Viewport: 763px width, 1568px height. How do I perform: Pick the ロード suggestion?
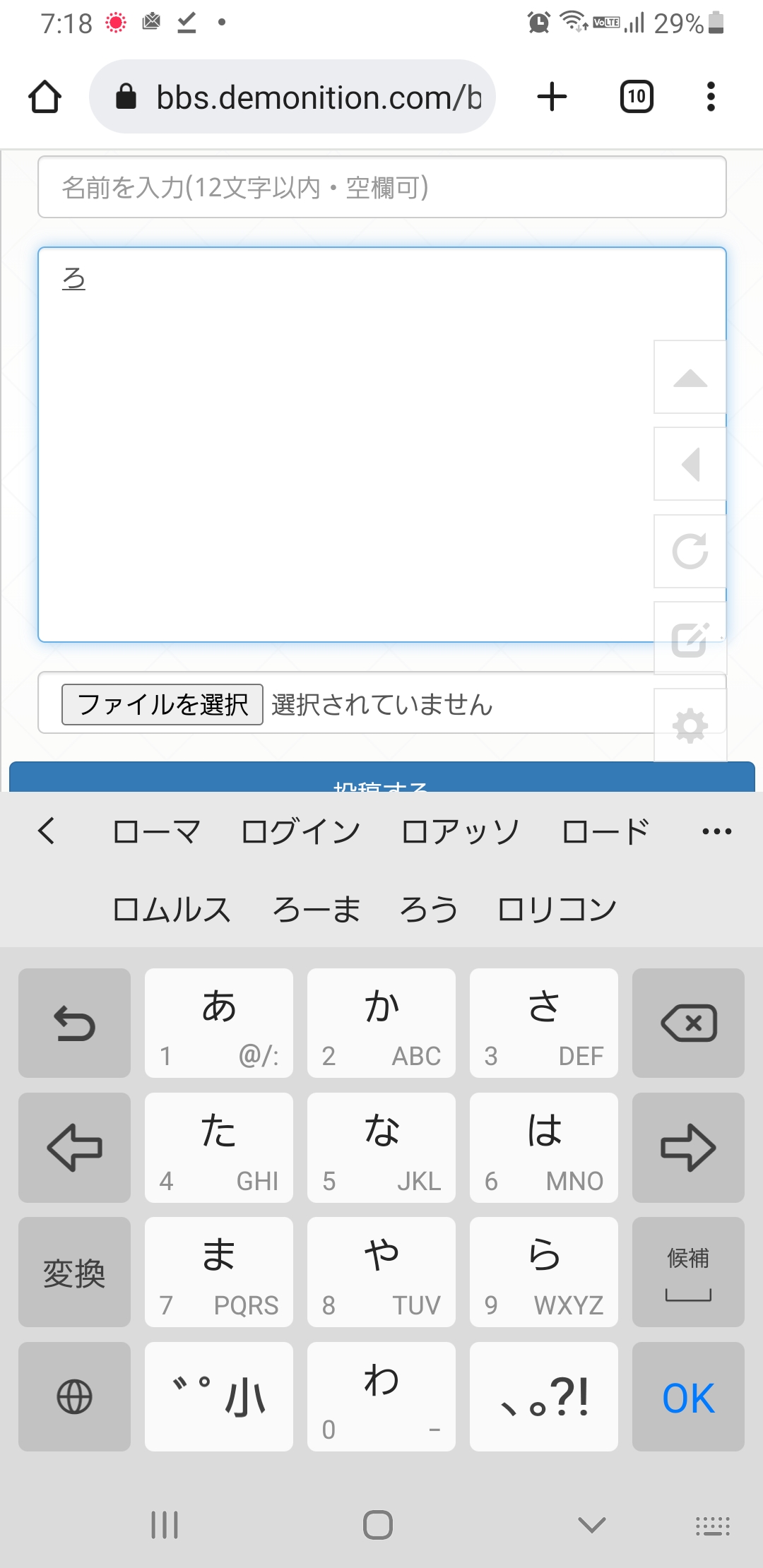click(605, 831)
